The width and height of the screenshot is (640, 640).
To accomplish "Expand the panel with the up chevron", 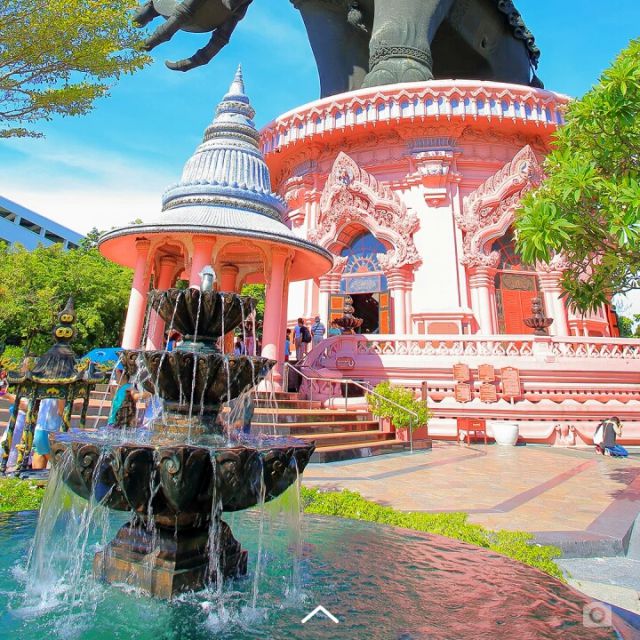I will tap(320, 614).
